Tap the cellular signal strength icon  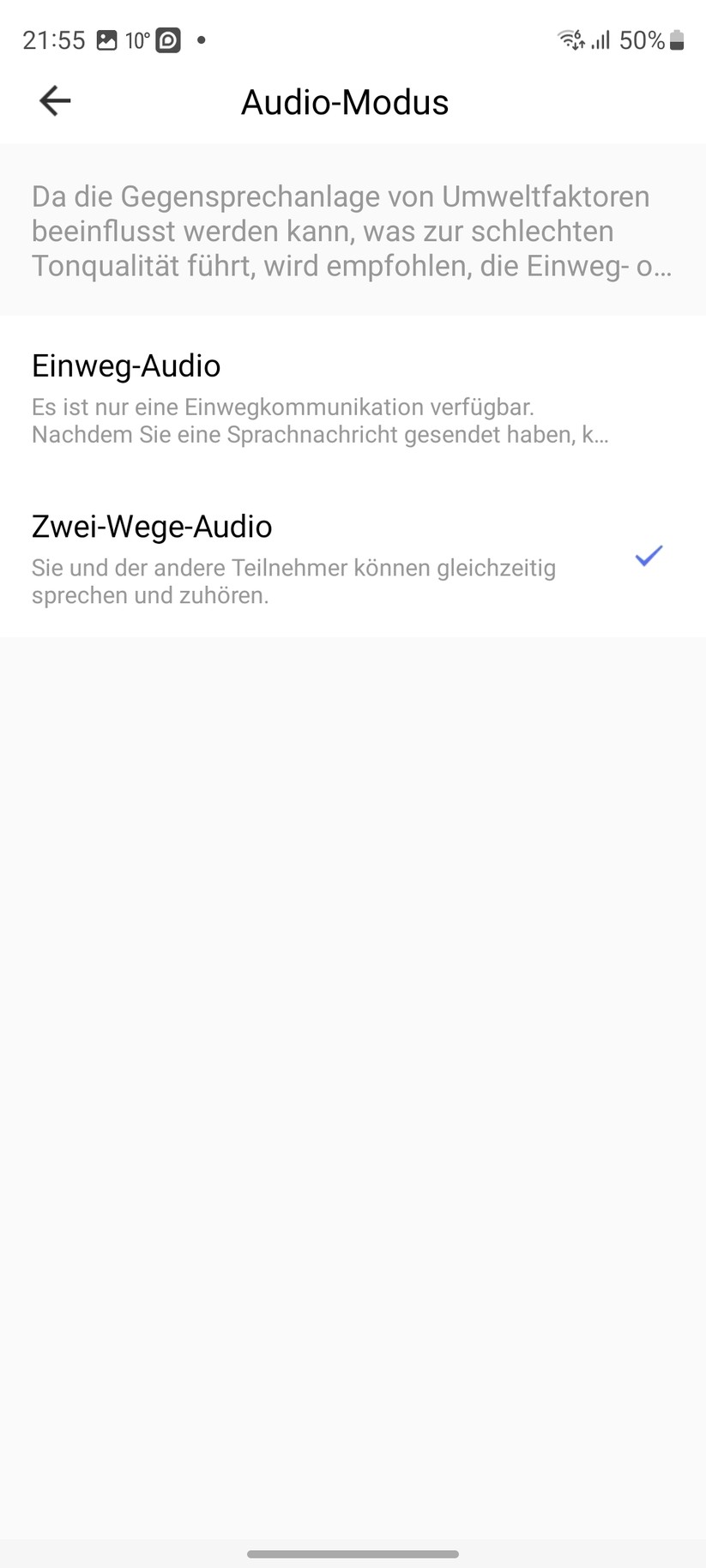(x=600, y=39)
